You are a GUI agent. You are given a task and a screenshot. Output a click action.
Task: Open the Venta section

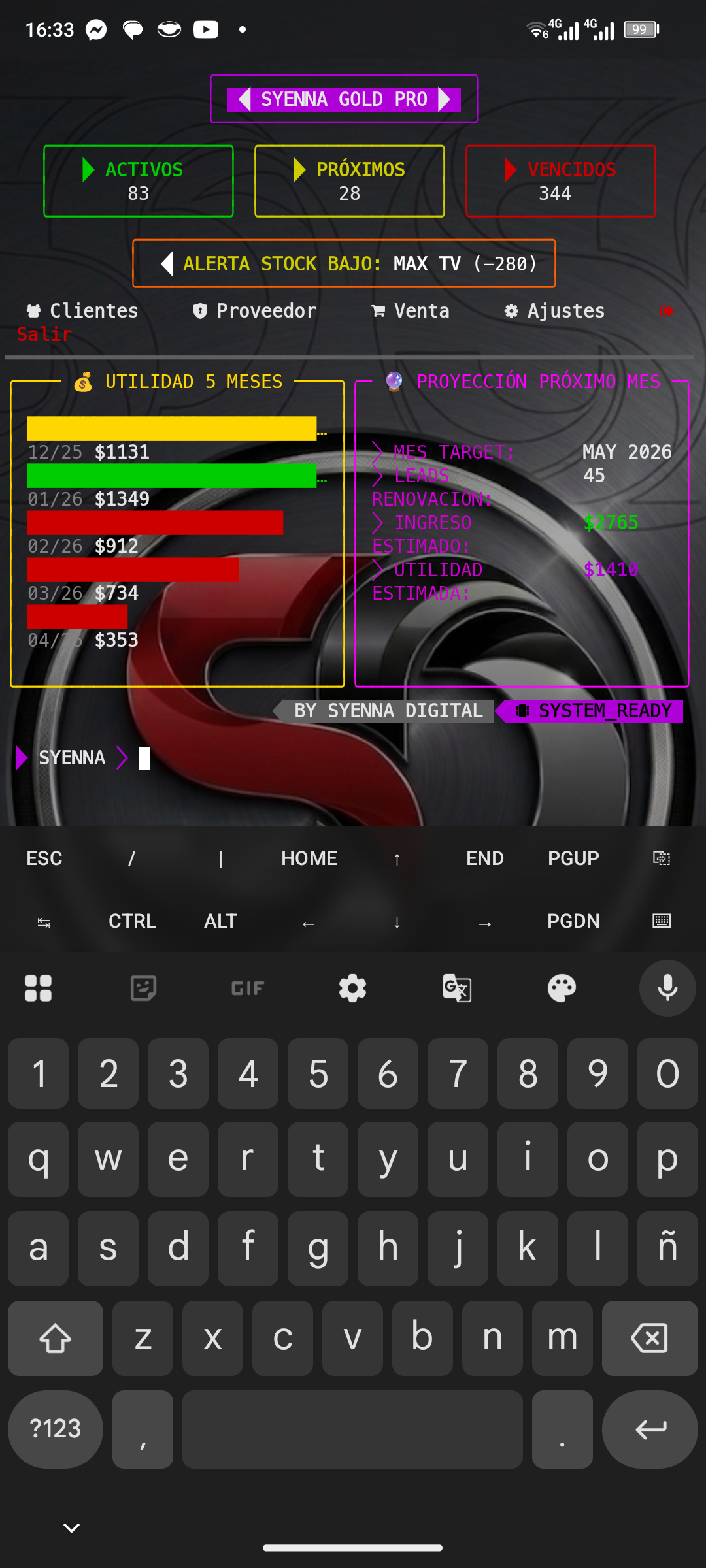pos(411,311)
